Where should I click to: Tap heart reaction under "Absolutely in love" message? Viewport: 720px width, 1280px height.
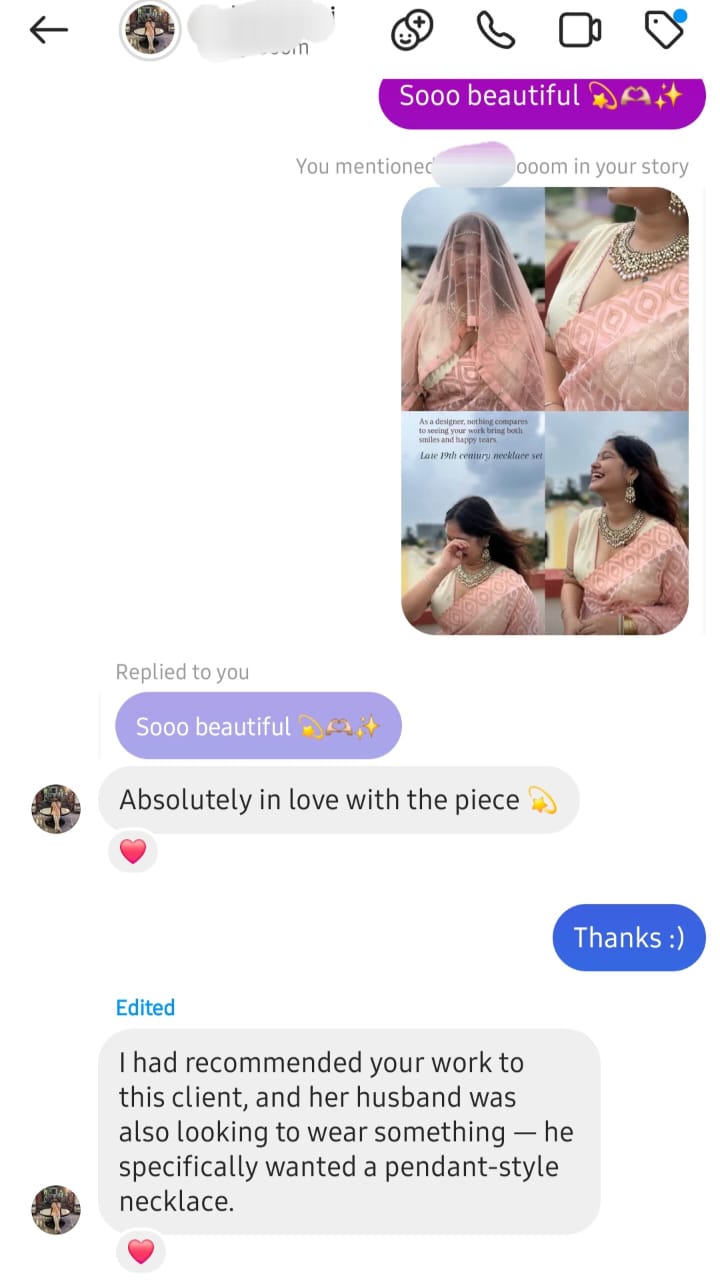pos(133,851)
